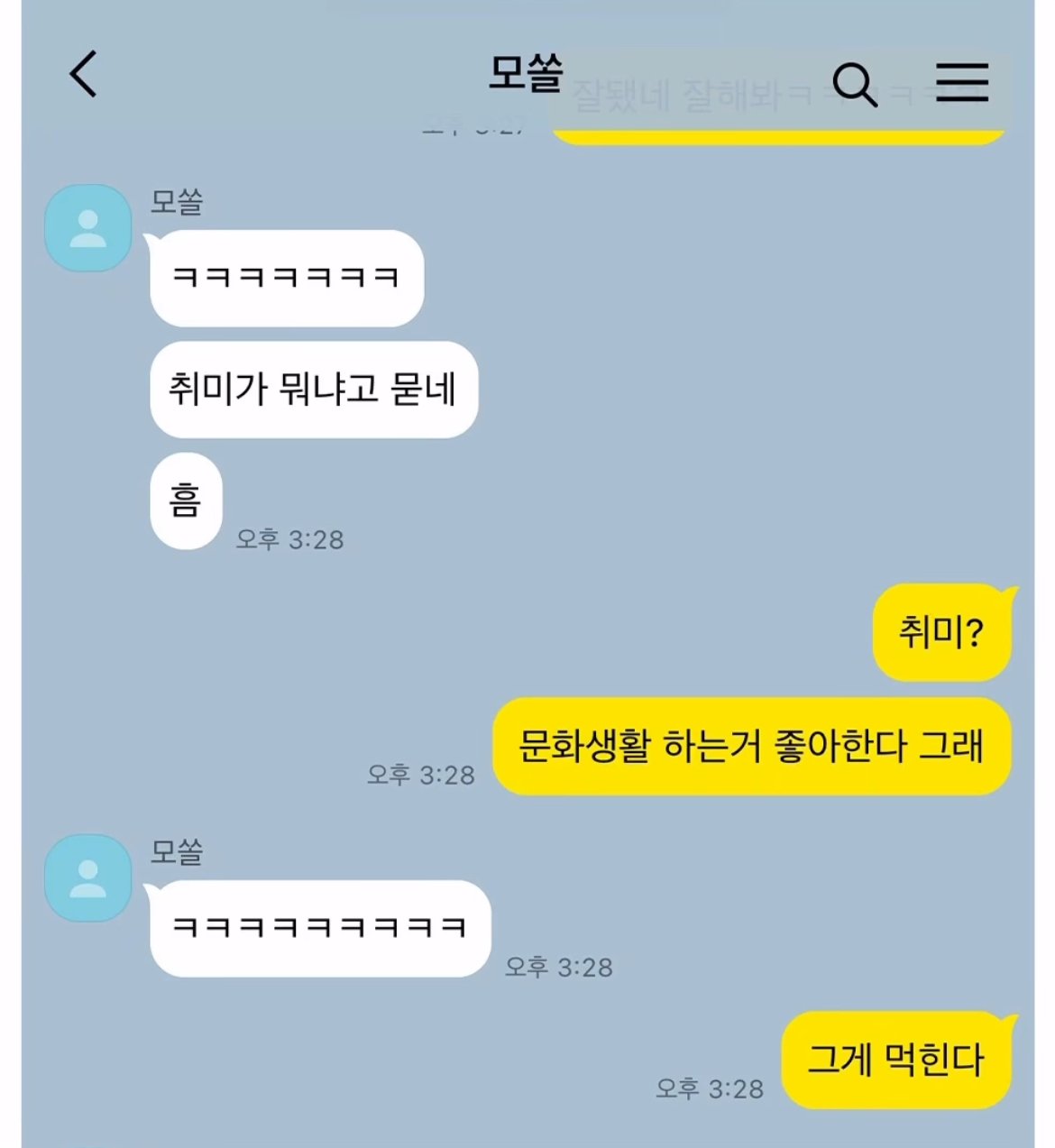
Task: Open 모쏠's profile picture beside the lower ㅋㅋㅋ message
Action: 88,877
